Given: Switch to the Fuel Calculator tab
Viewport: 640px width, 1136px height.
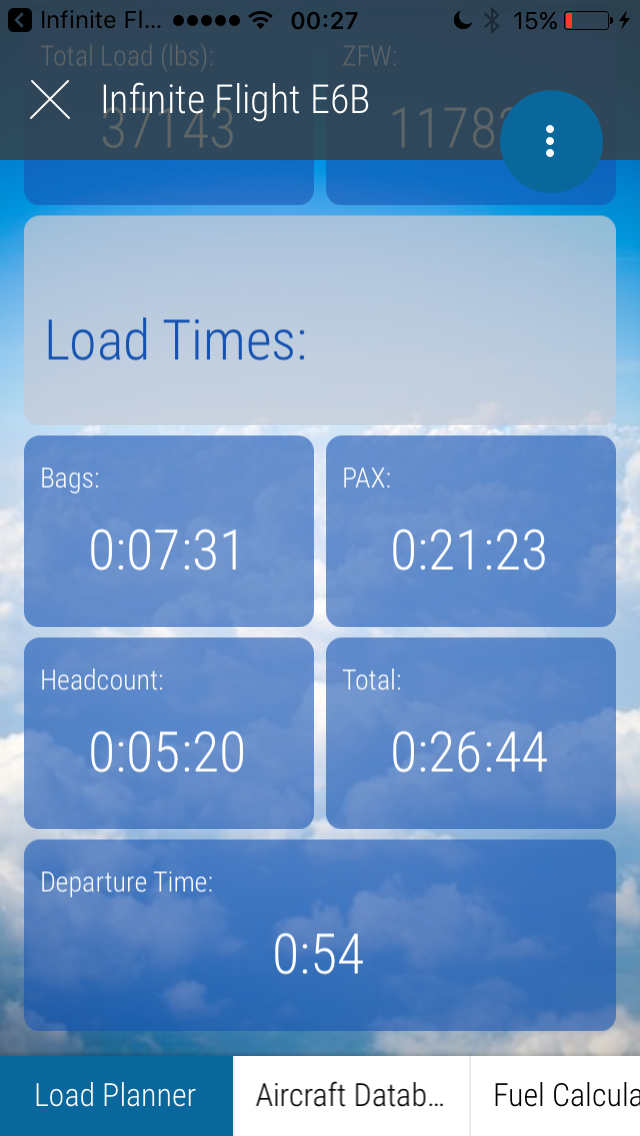Looking at the screenshot, I should [558, 1095].
